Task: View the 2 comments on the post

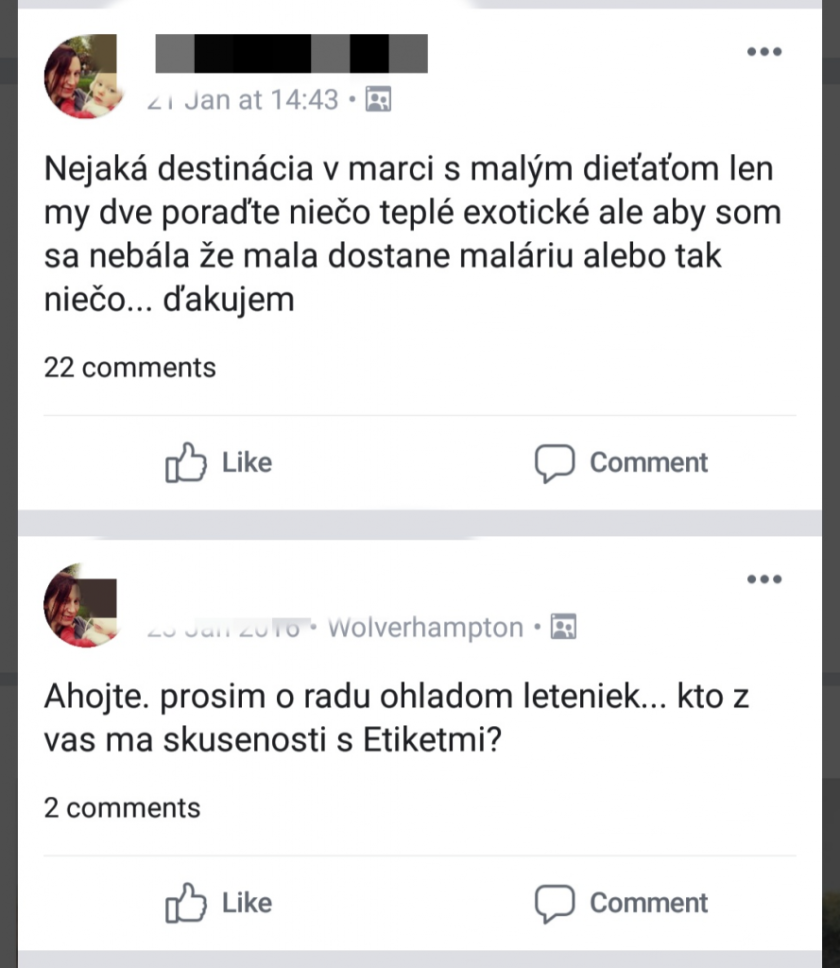Action: [122, 808]
